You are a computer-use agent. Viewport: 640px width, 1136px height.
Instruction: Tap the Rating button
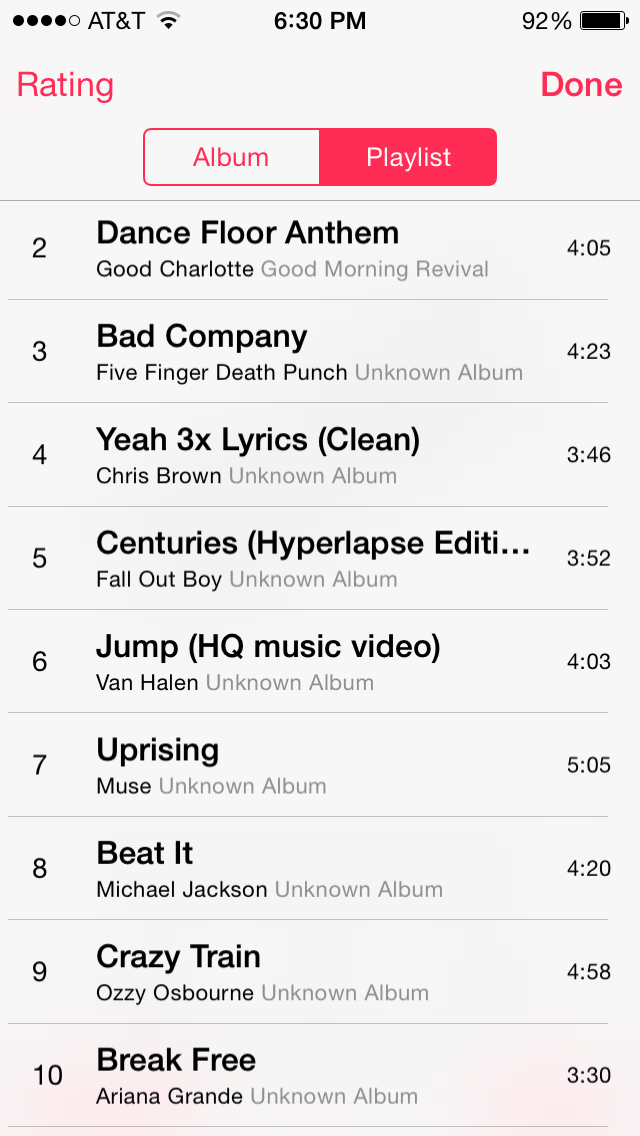[x=65, y=85]
